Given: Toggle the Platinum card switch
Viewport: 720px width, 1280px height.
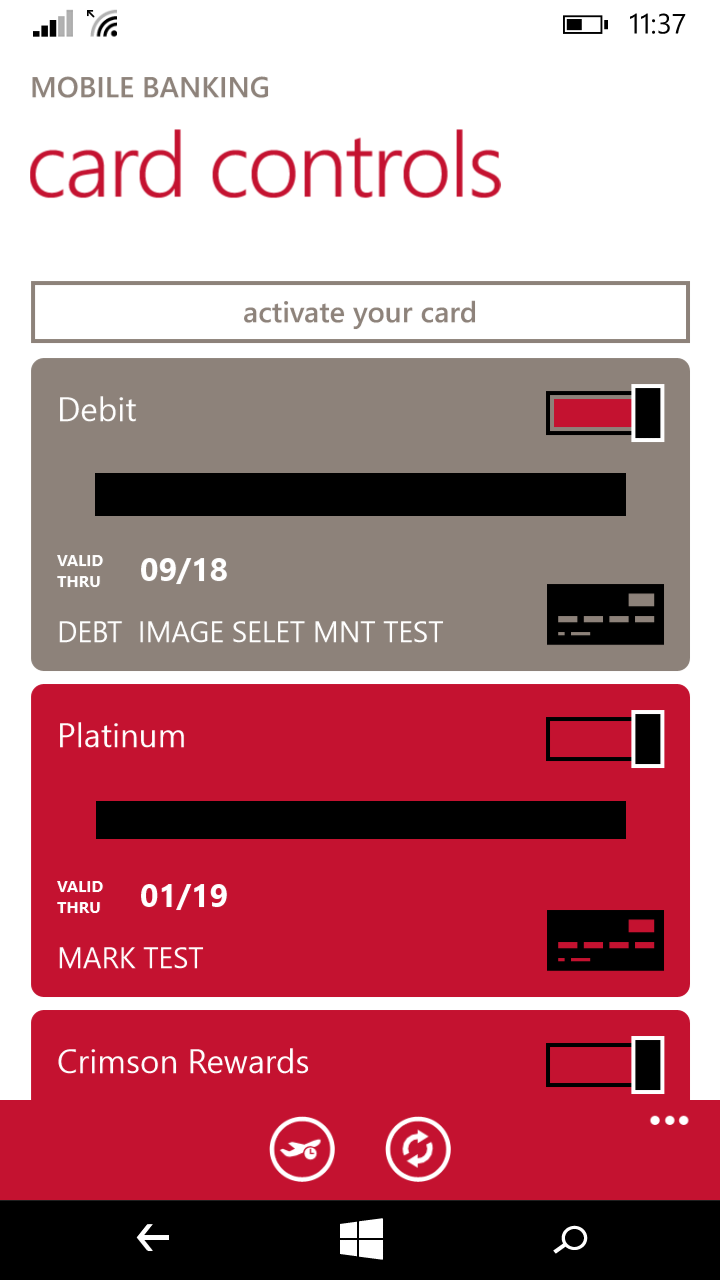Looking at the screenshot, I should (x=605, y=739).
